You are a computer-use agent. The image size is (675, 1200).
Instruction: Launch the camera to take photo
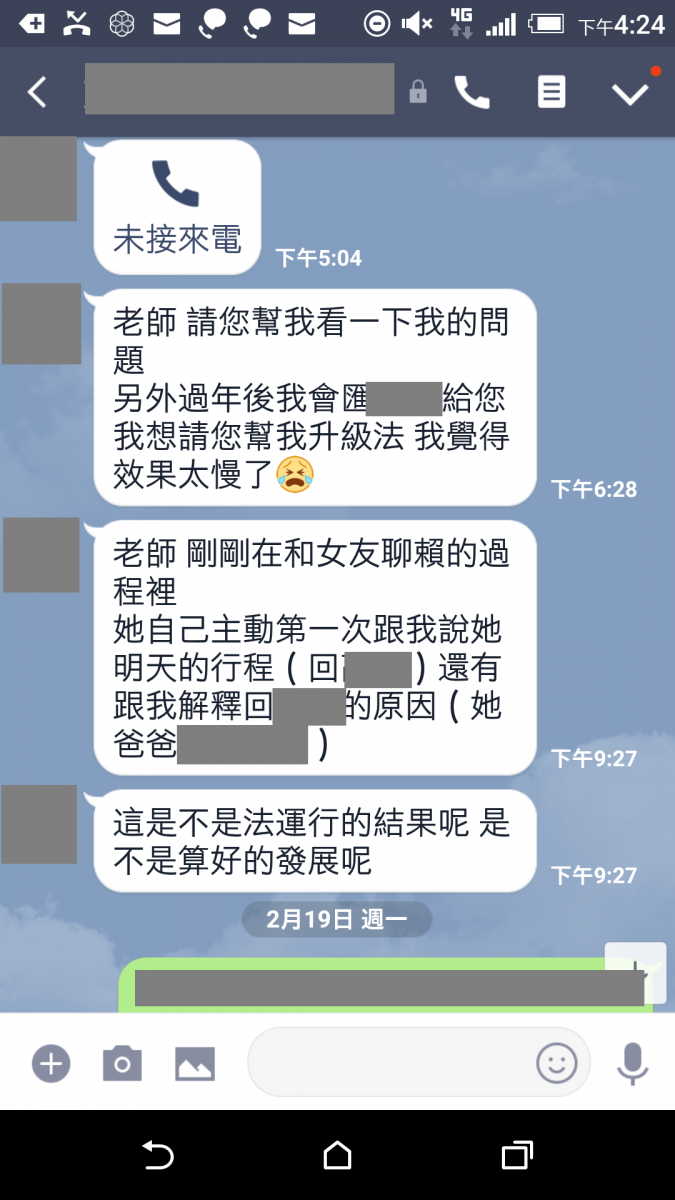[122, 1063]
